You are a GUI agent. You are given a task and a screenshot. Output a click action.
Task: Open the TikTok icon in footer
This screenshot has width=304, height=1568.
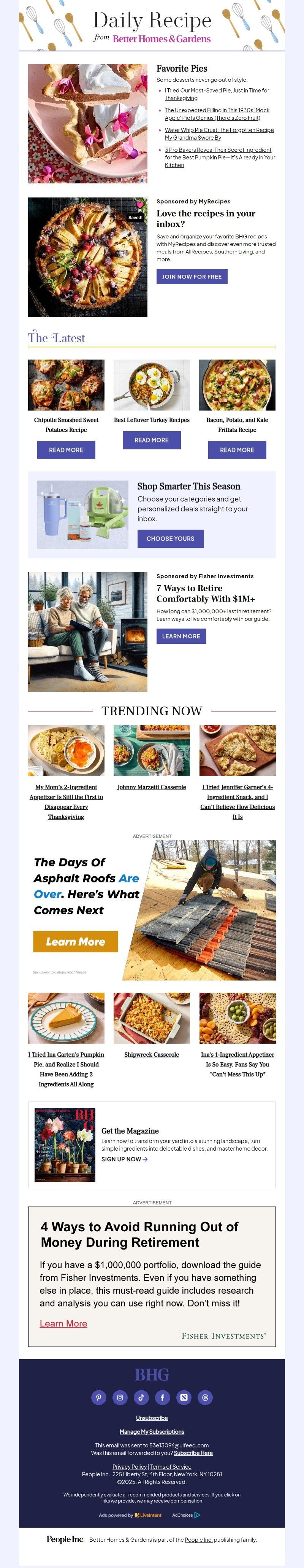[141, 1398]
